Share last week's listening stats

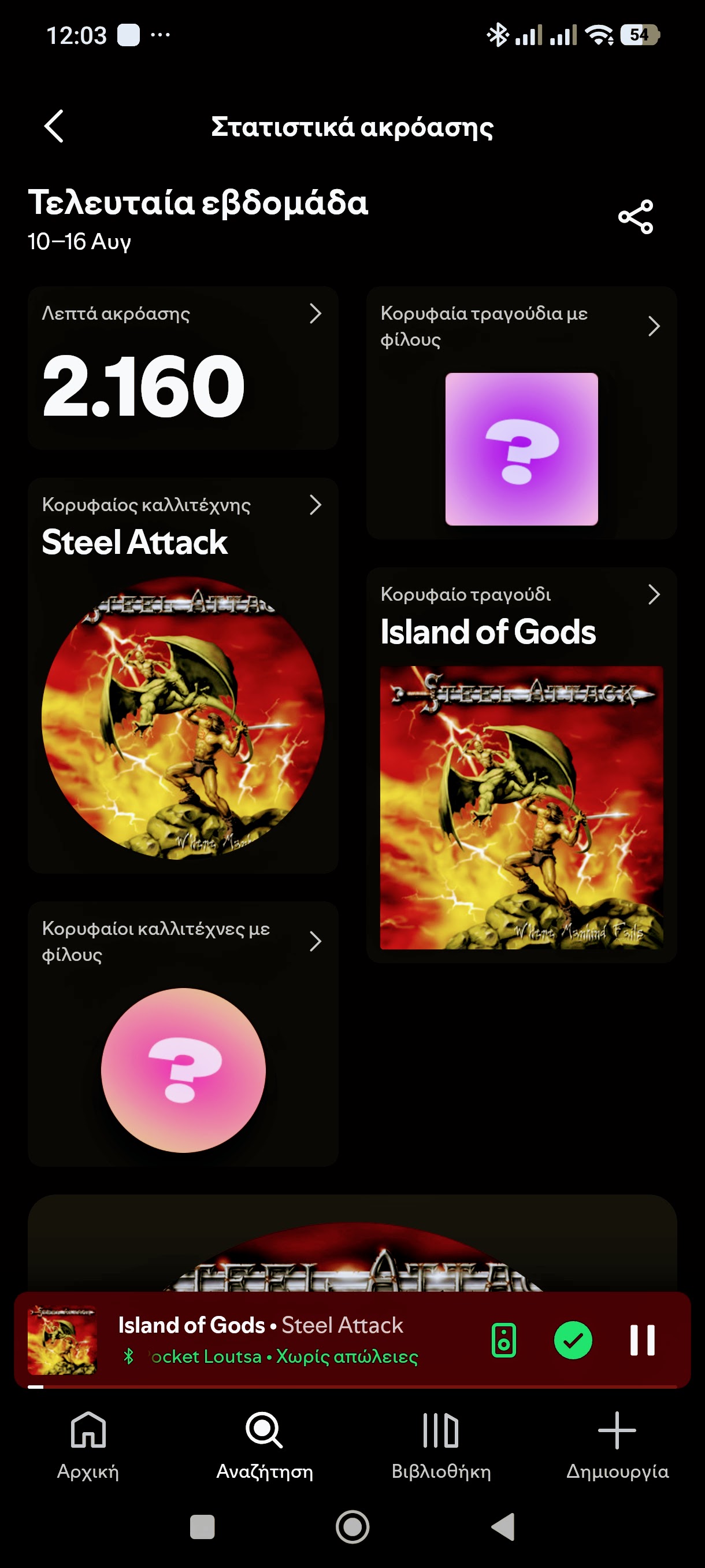636,217
